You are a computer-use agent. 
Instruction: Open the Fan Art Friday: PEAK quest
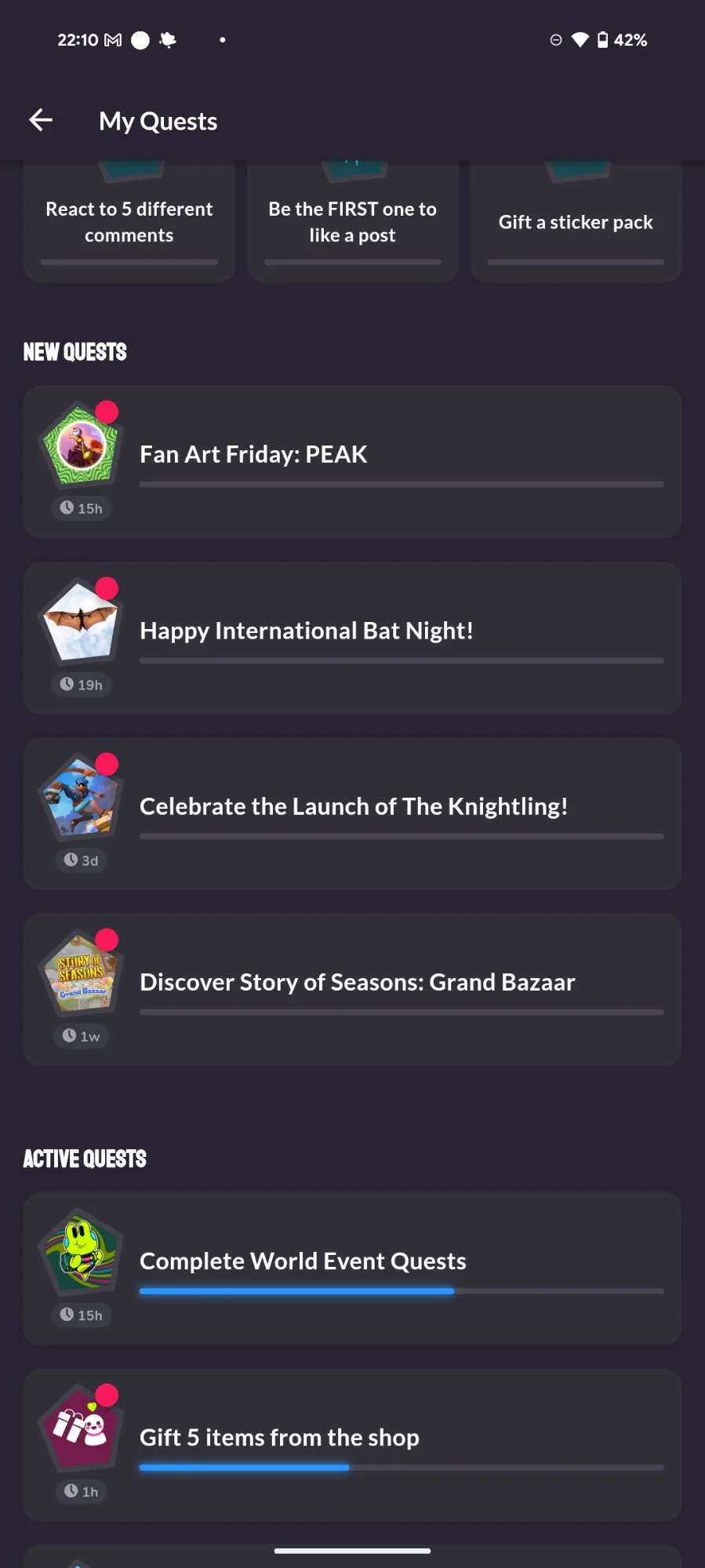[x=352, y=461]
